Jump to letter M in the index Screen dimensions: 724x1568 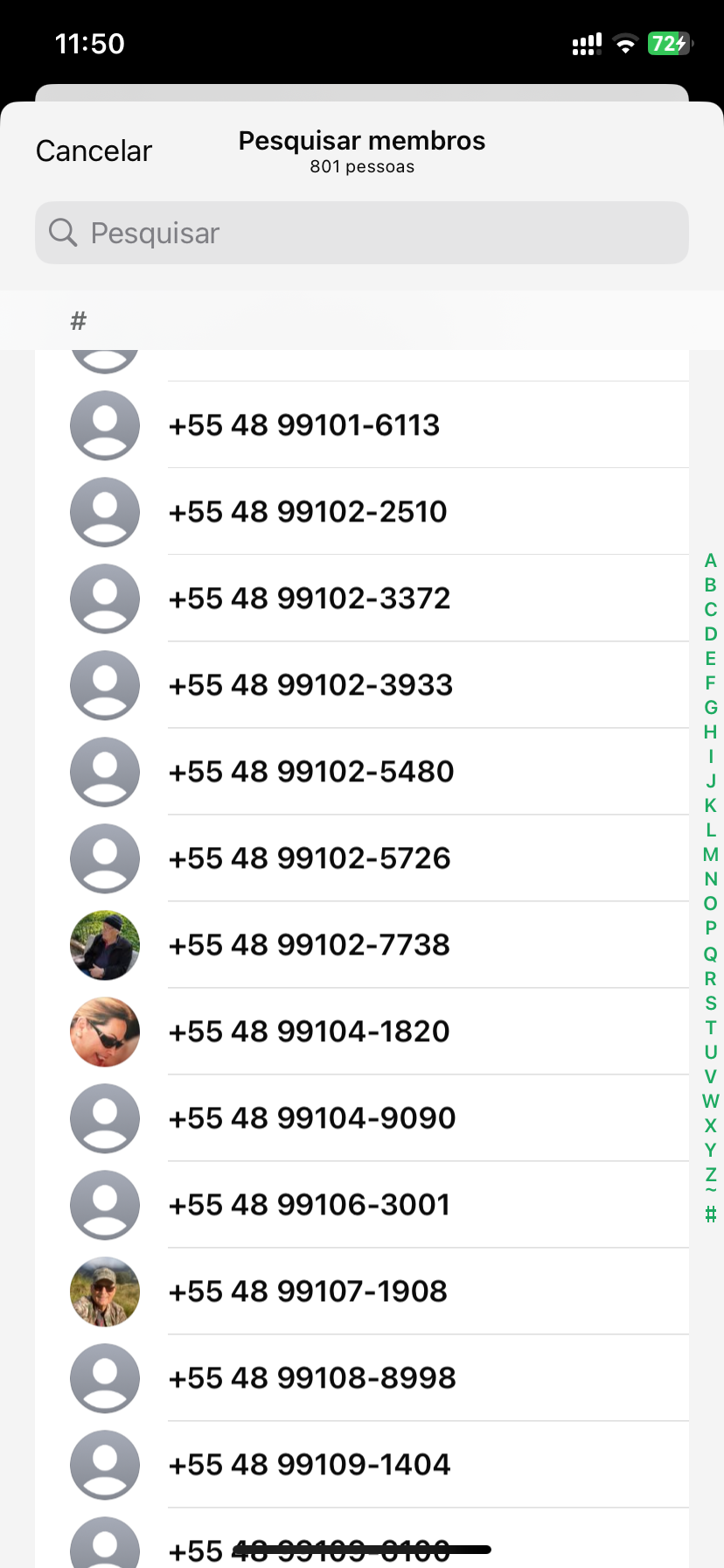[710, 855]
